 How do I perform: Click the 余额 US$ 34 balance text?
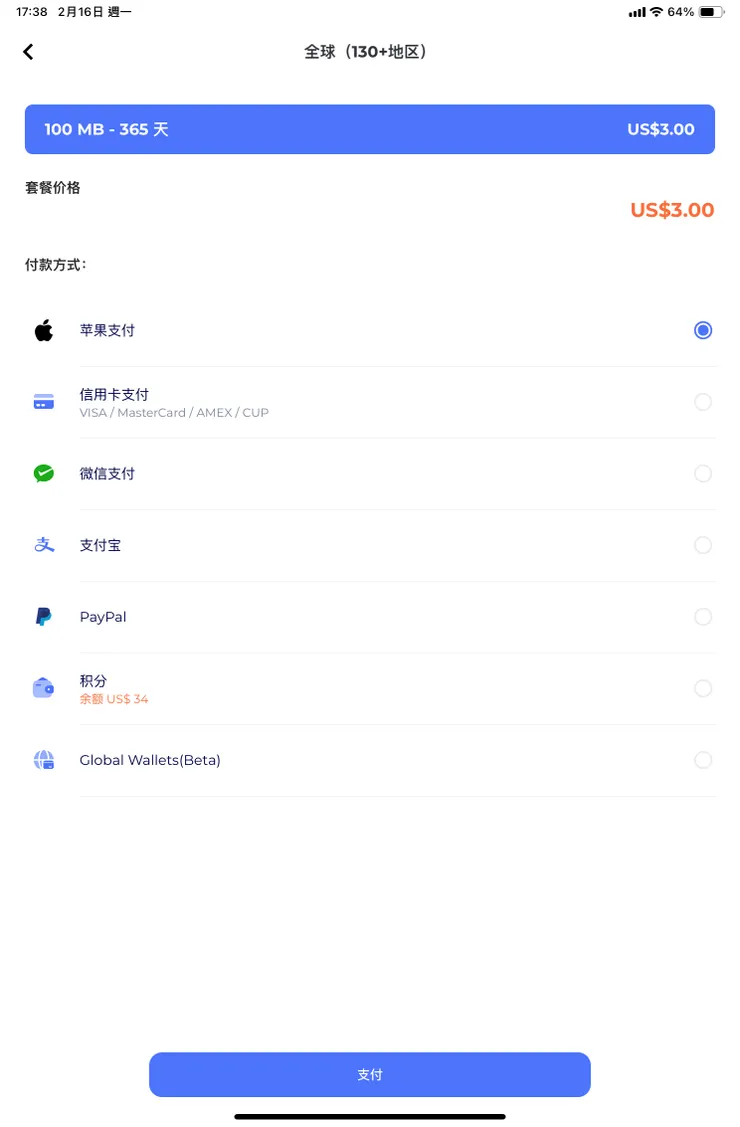tap(114, 699)
